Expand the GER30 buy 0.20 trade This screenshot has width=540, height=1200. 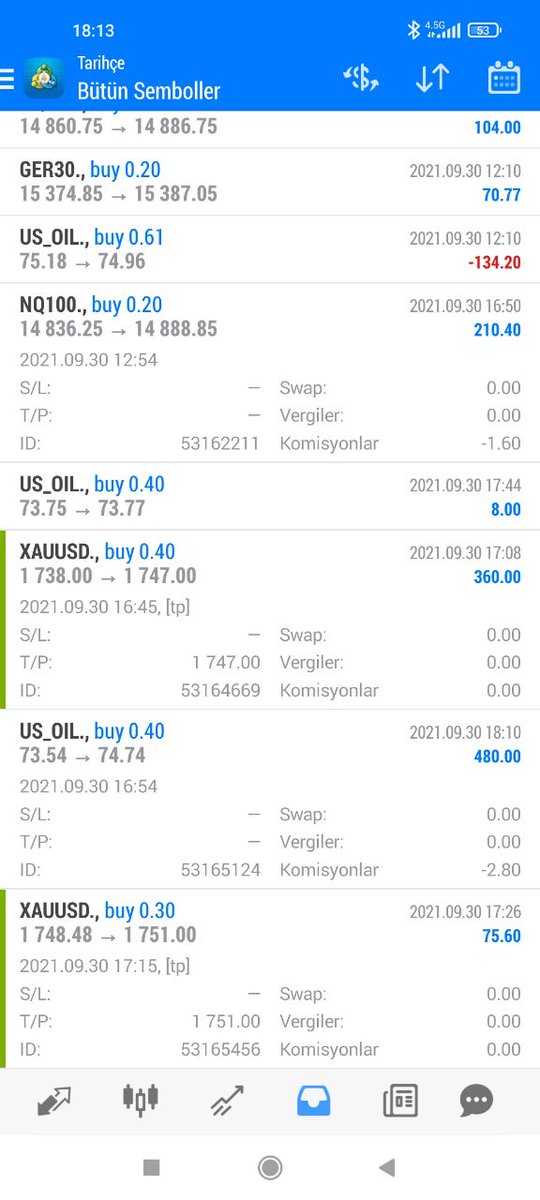[270, 182]
